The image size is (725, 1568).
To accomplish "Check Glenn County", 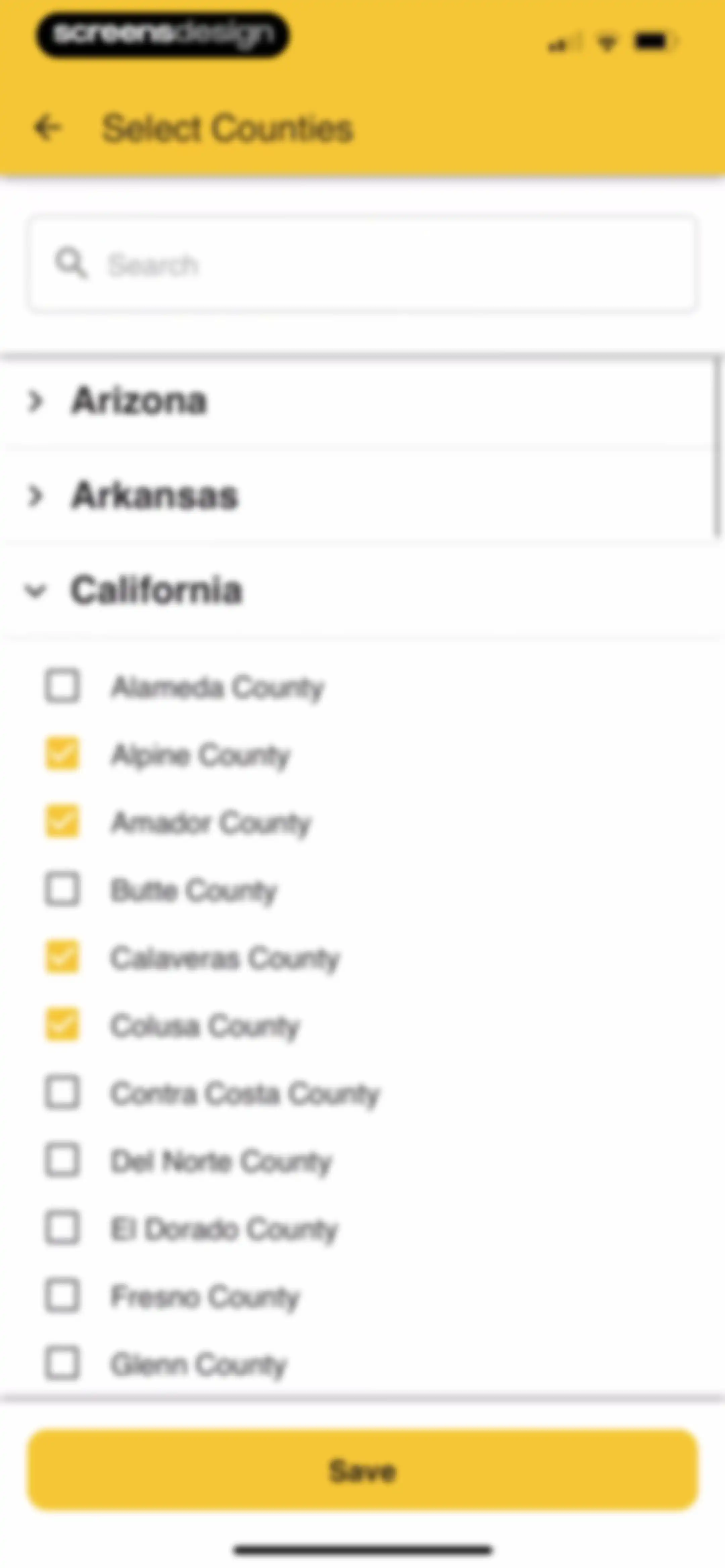I will 62,1364.
